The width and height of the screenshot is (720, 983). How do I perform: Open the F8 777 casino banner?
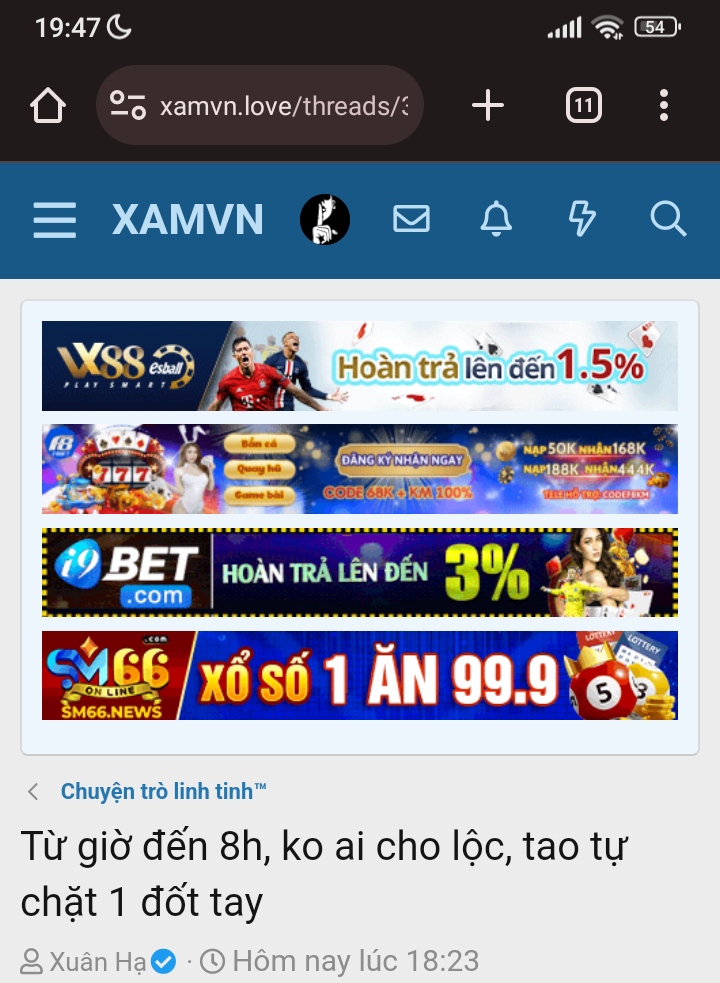359,469
